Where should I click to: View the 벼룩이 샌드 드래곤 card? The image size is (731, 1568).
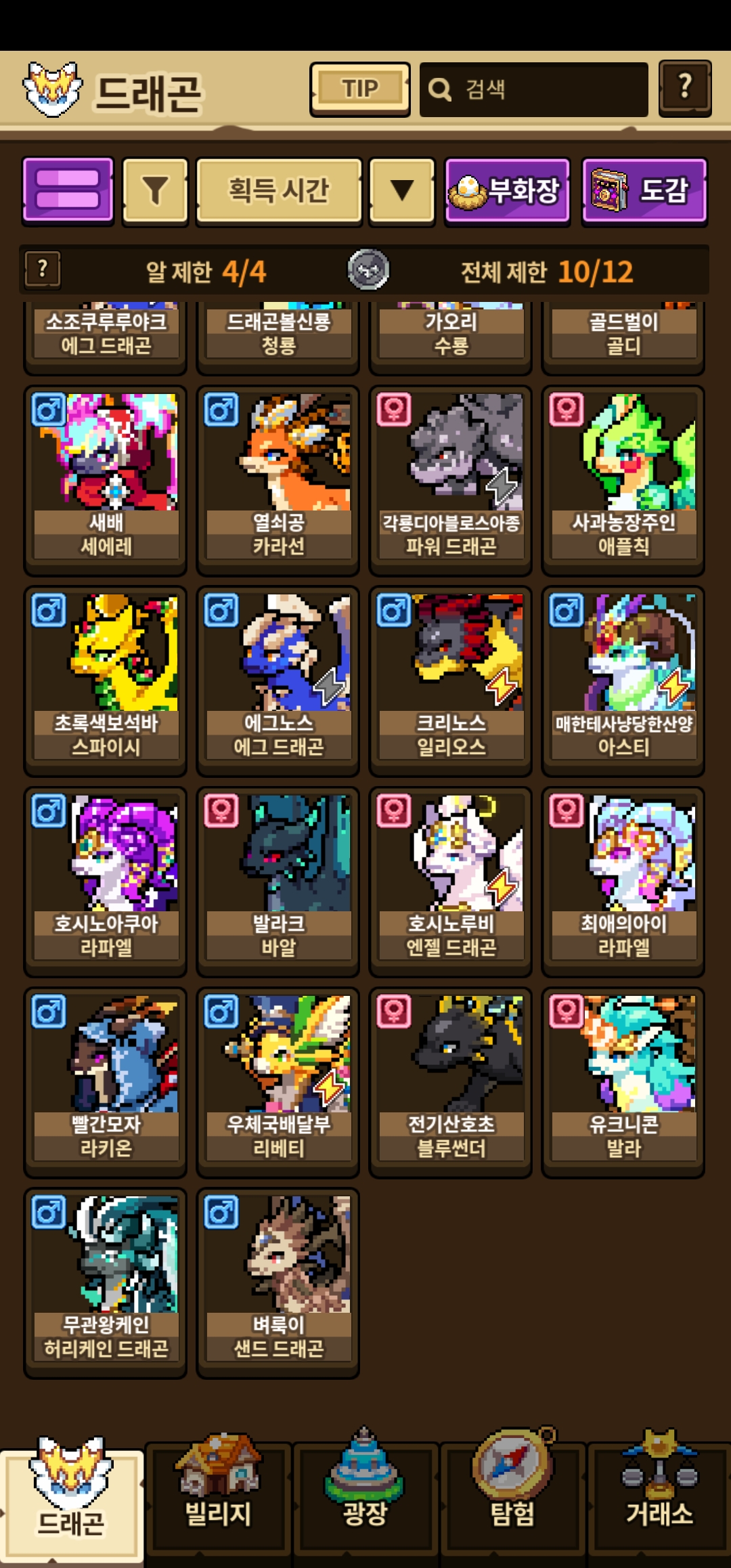pos(278,1279)
